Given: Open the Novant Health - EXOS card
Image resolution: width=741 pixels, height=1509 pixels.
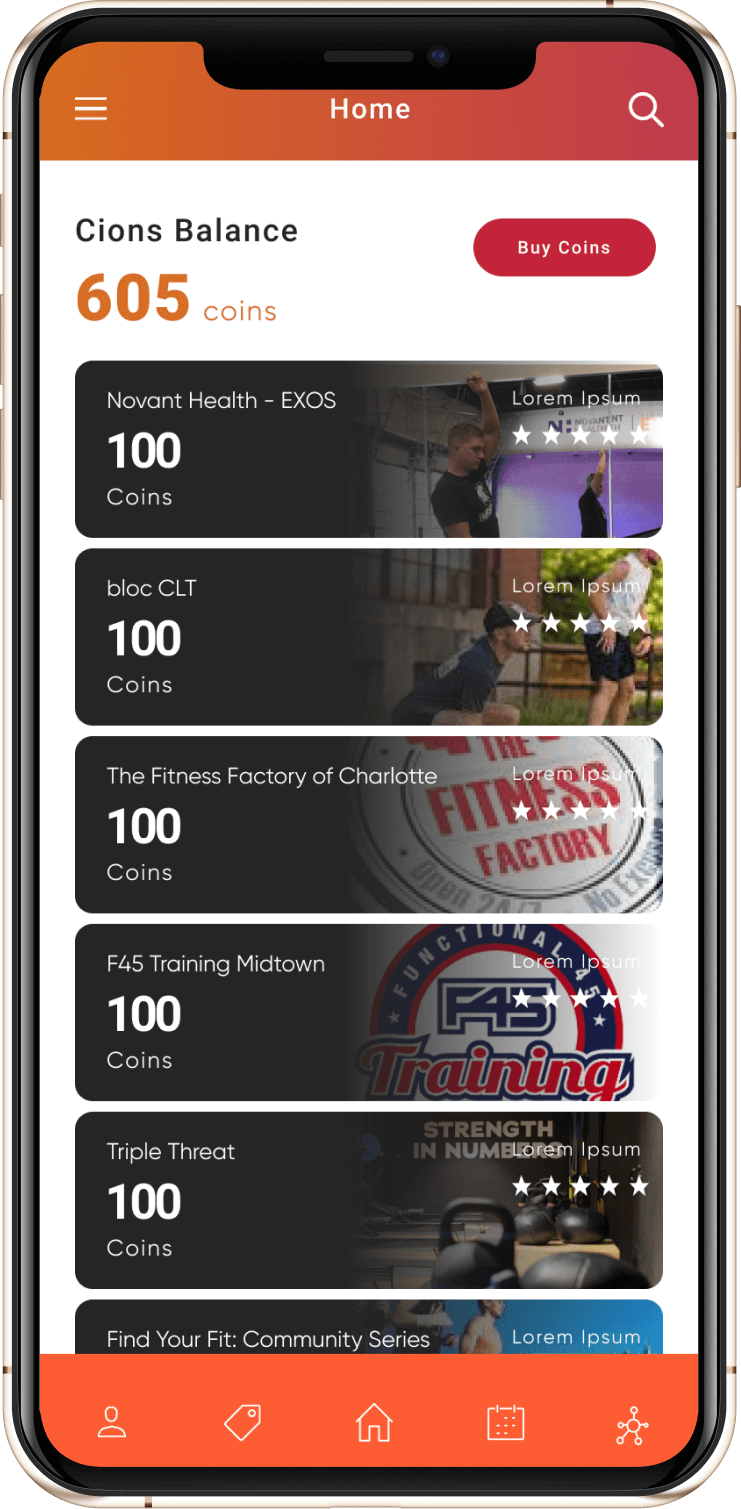Looking at the screenshot, I should (368, 449).
